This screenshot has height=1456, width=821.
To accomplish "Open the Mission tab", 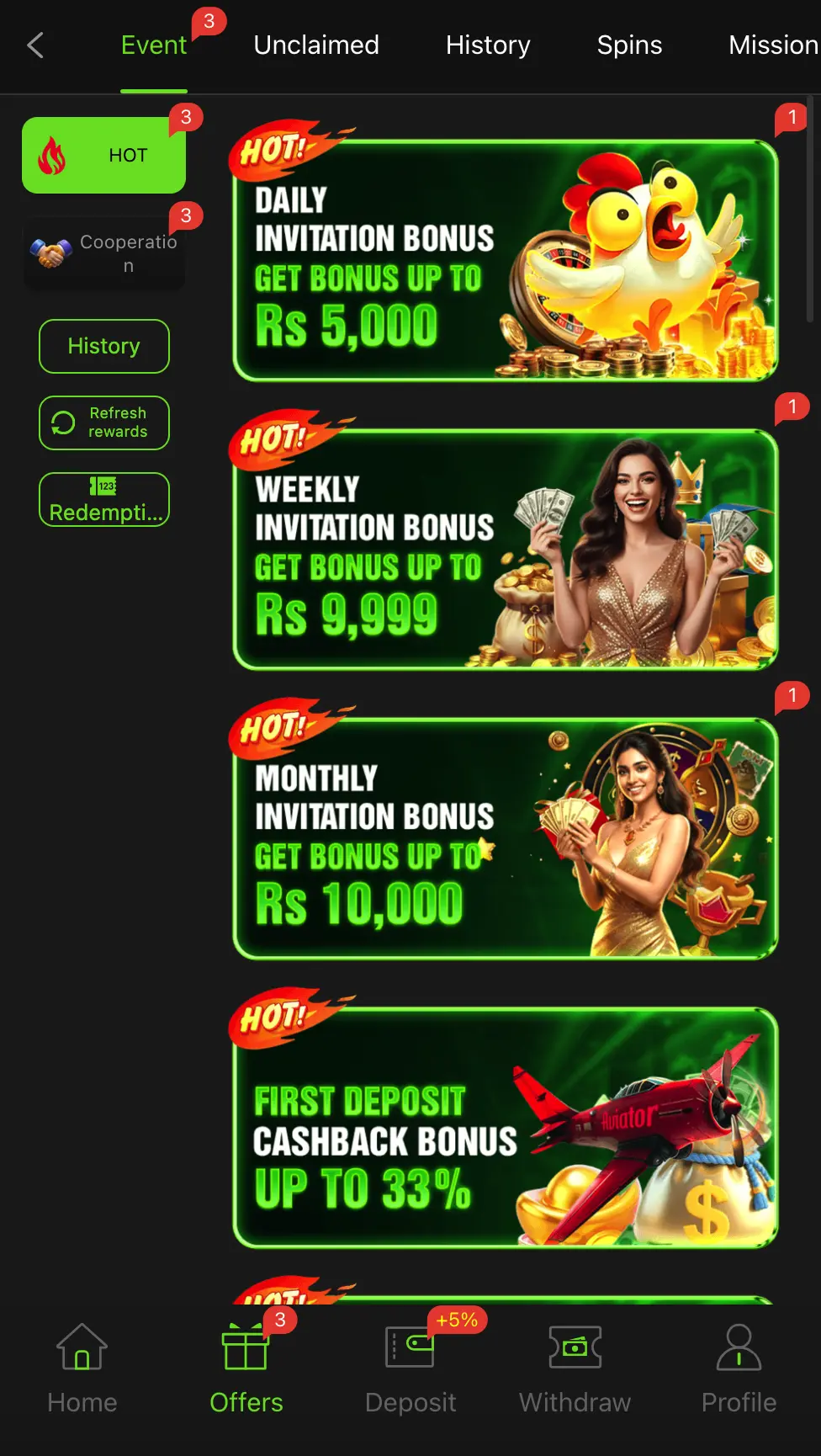I will tap(772, 45).
